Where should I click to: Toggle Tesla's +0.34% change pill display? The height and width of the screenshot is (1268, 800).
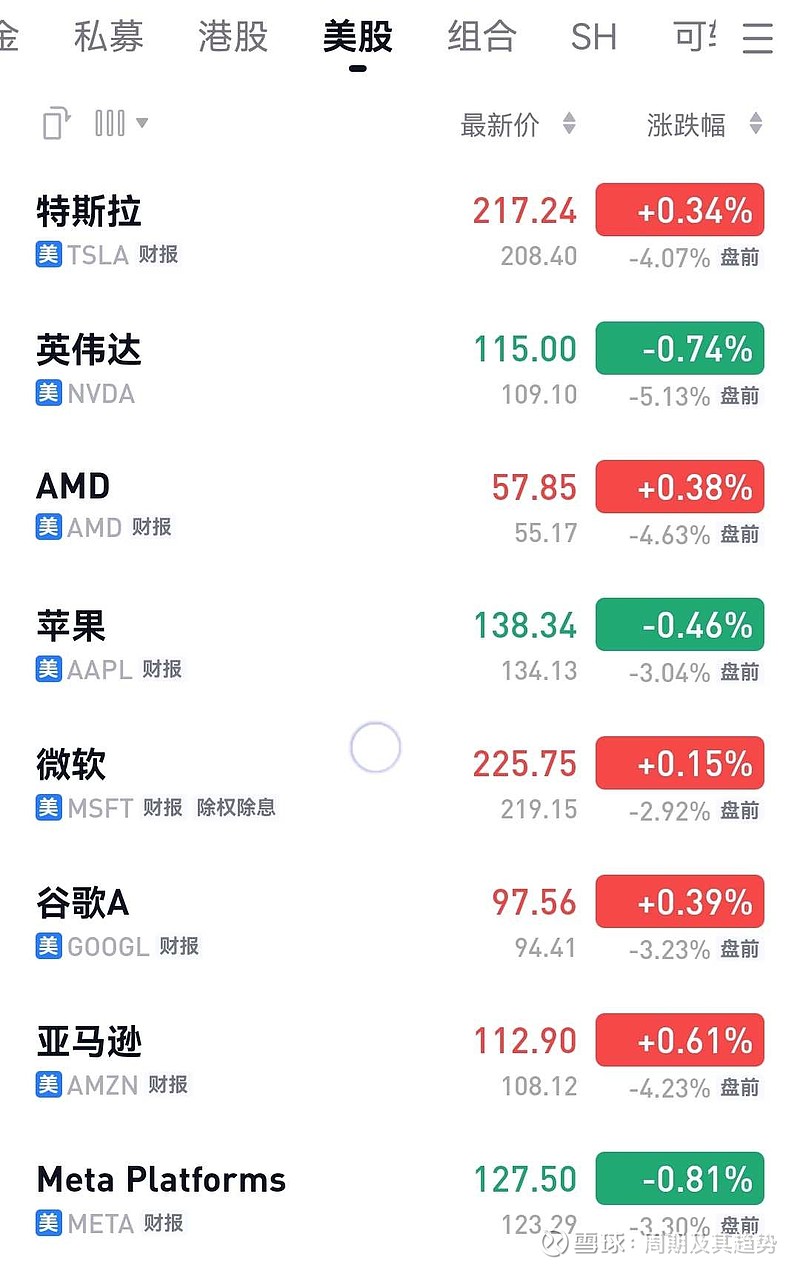pyautogui.click(x=680, y=210)
